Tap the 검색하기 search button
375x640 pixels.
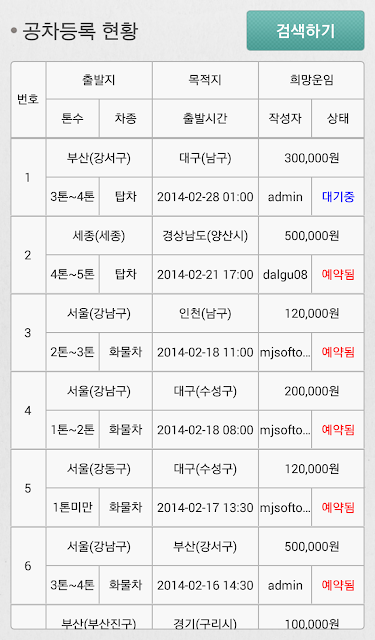tap(305, 31)
